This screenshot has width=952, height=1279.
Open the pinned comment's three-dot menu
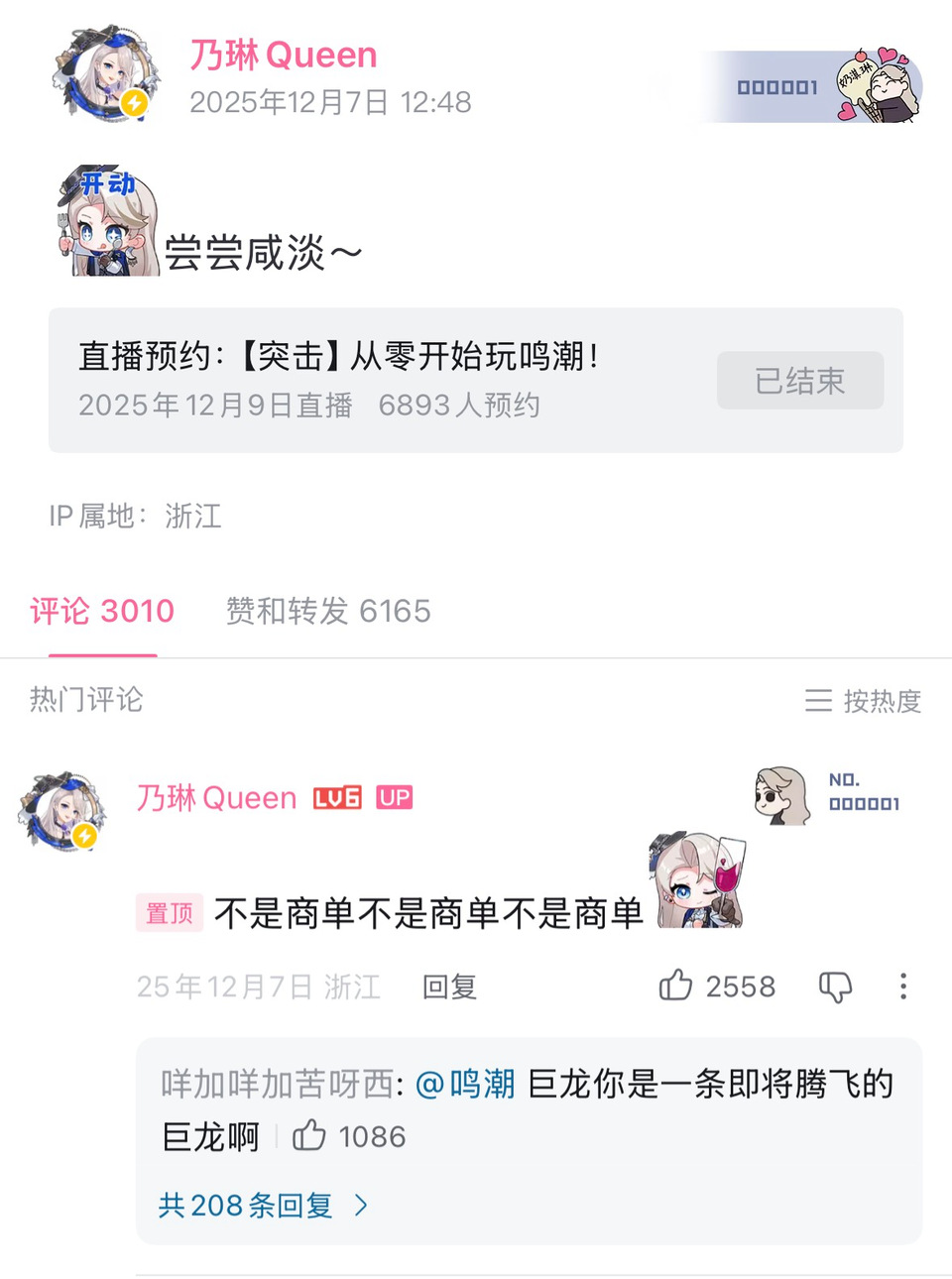pos(902,986)
